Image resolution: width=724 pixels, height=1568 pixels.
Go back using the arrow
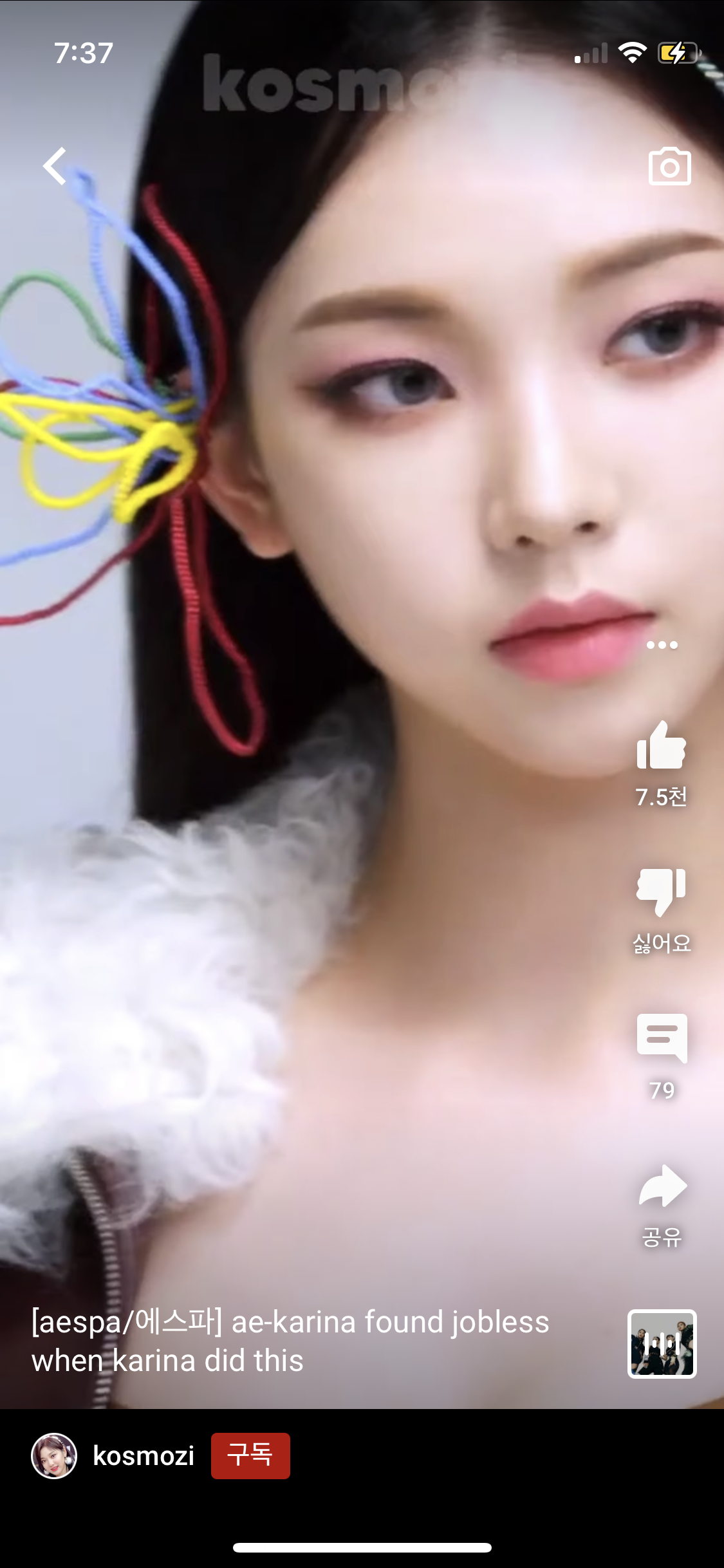(55, 166)
